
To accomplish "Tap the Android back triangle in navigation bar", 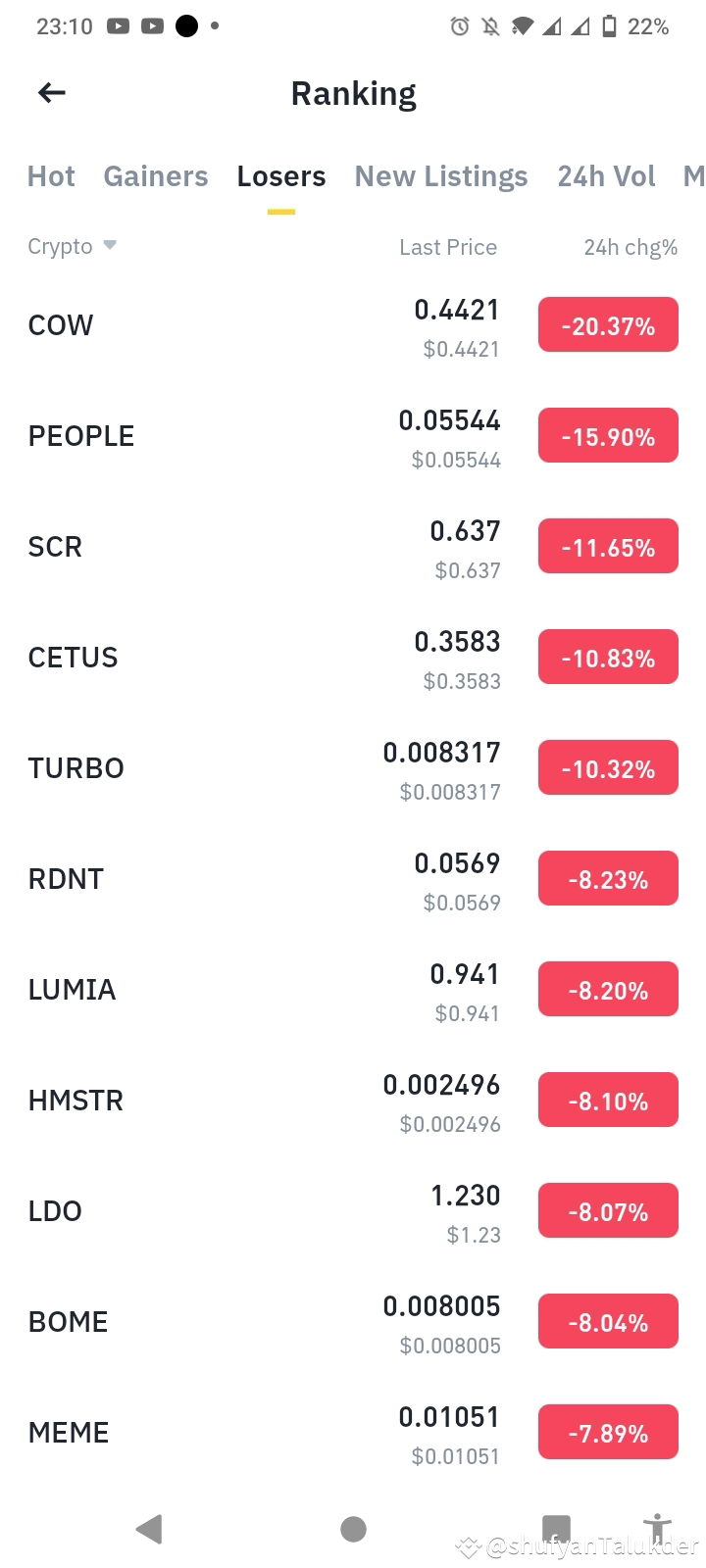I will [149, 1528].
